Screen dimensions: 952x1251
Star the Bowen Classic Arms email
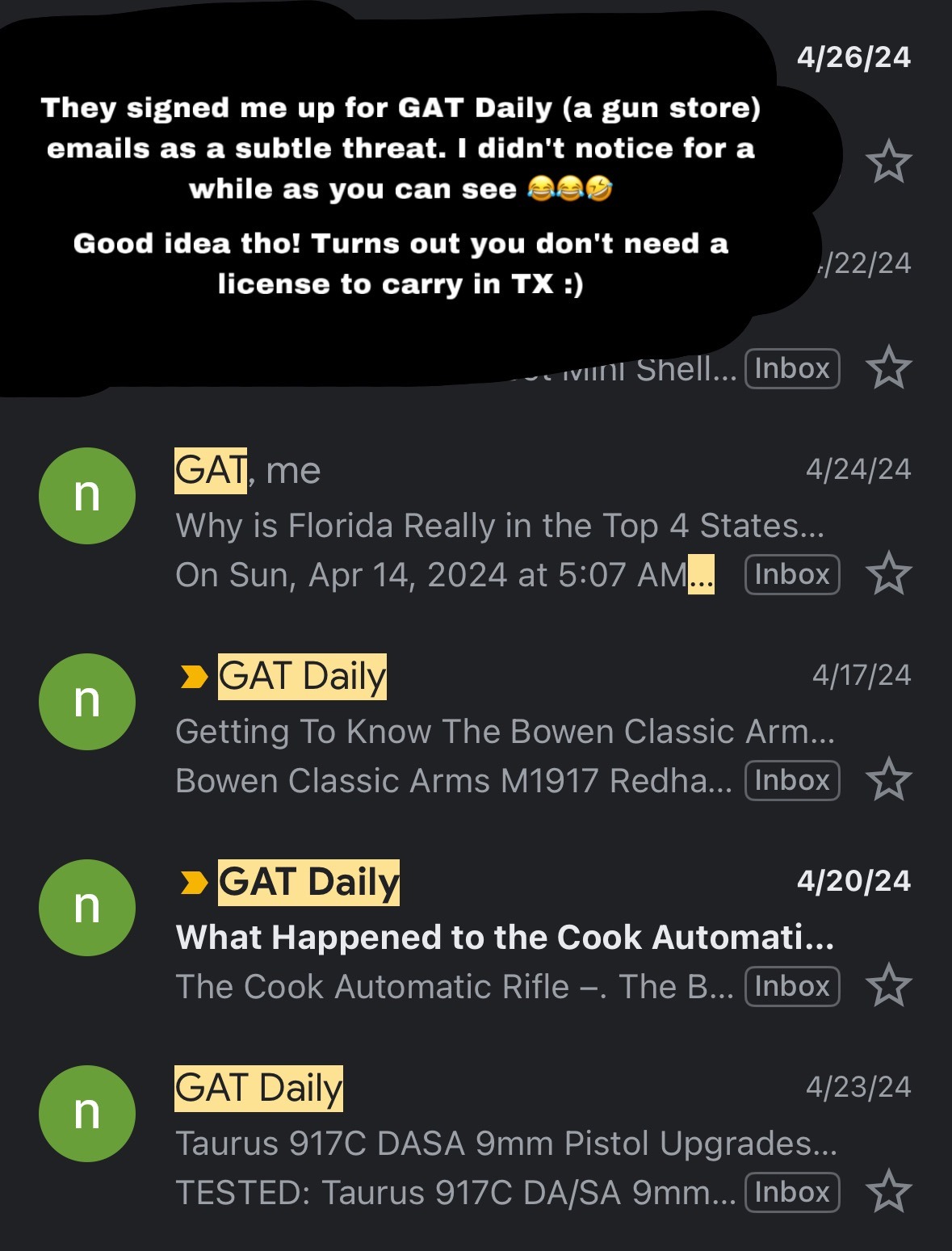point(888,780)
